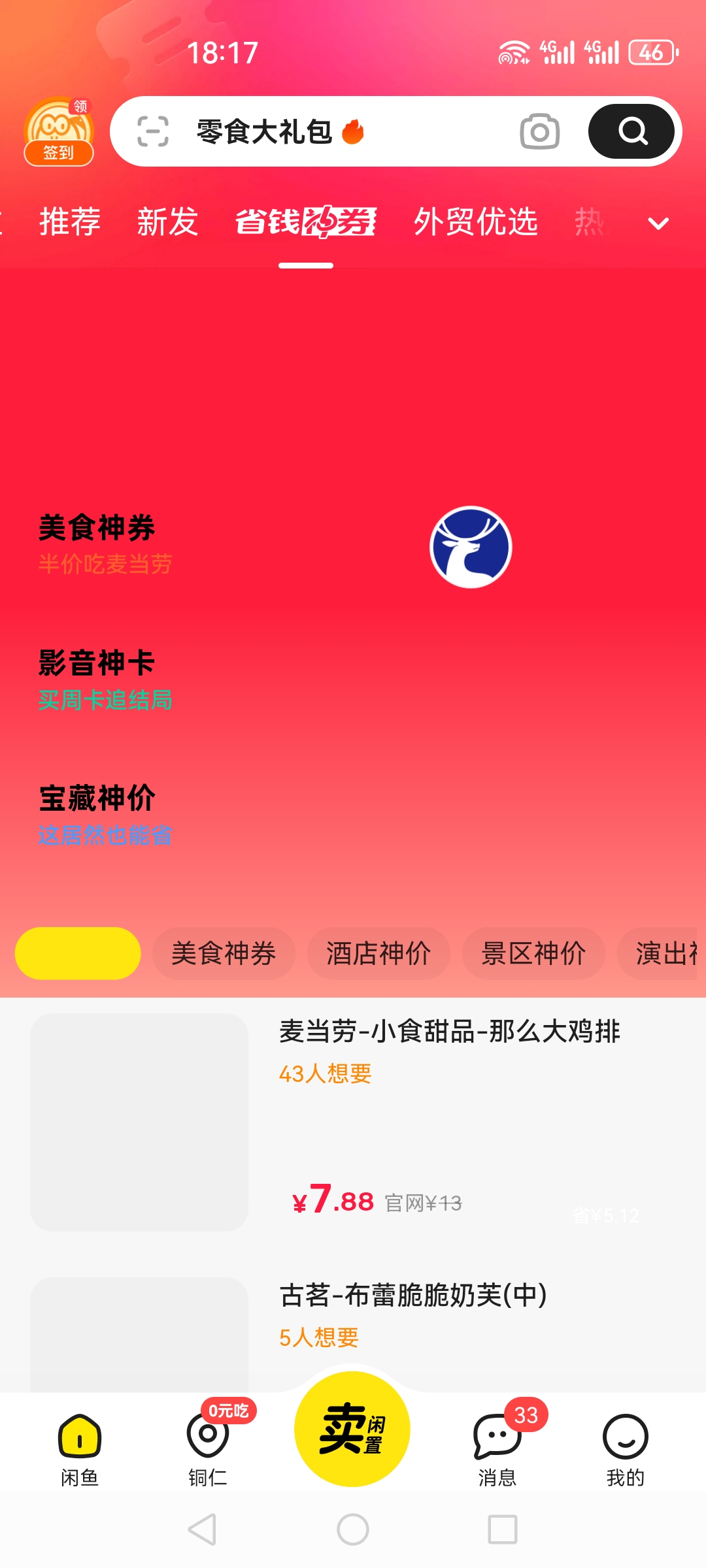Open 影音神卡 section
Viewport: 706px width, 1568px height.
click(x=105, y=679)
